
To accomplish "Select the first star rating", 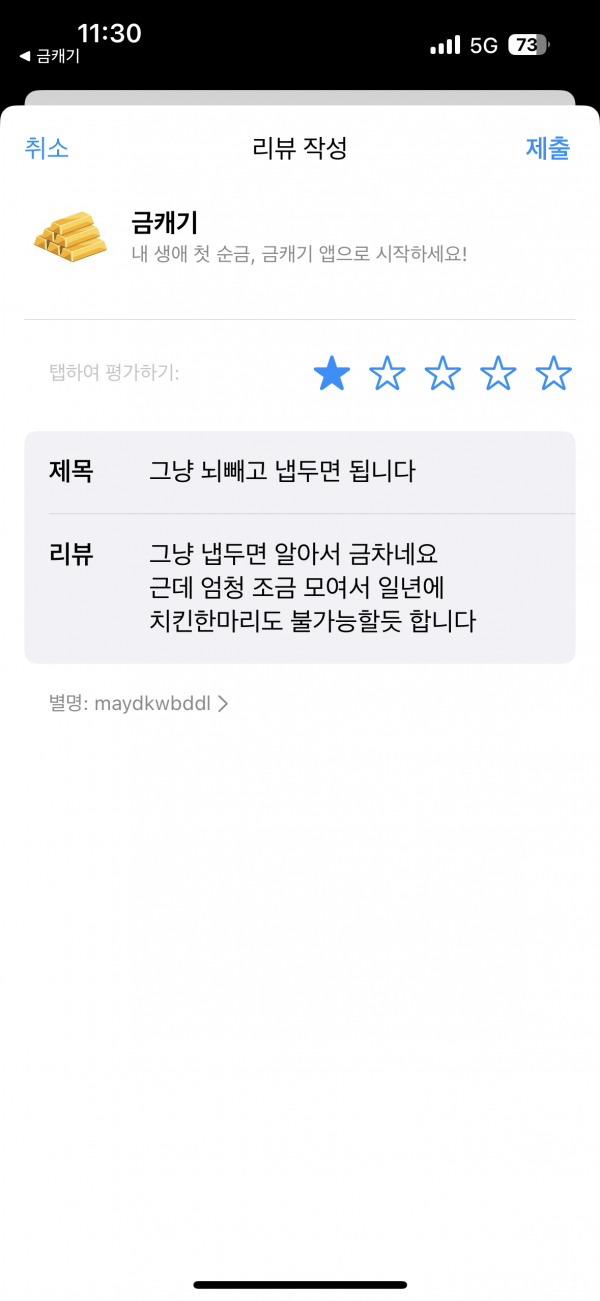I will [332, 374].
